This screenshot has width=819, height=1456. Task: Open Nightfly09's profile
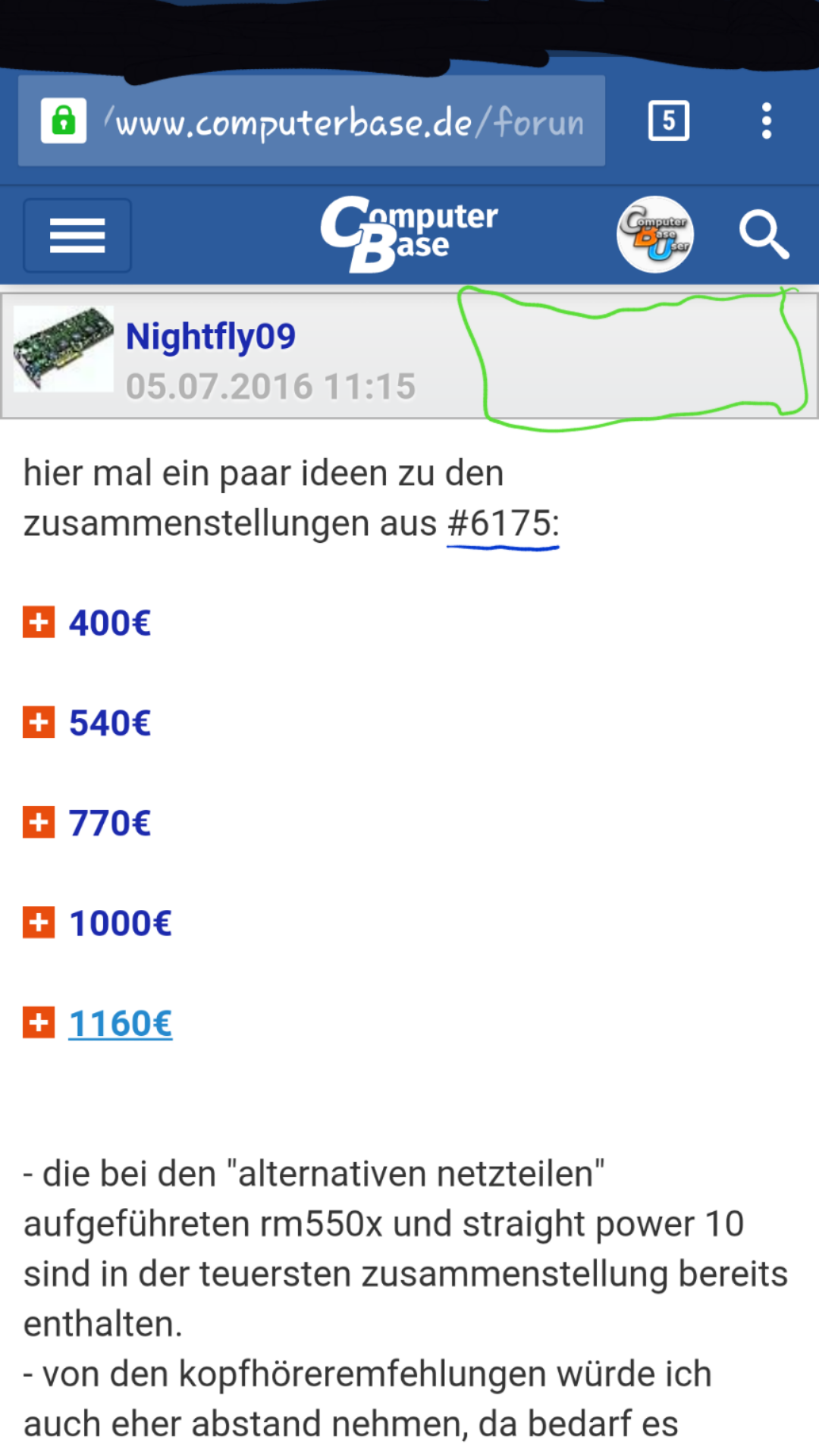pyautogui.click(x=210, y=336)
